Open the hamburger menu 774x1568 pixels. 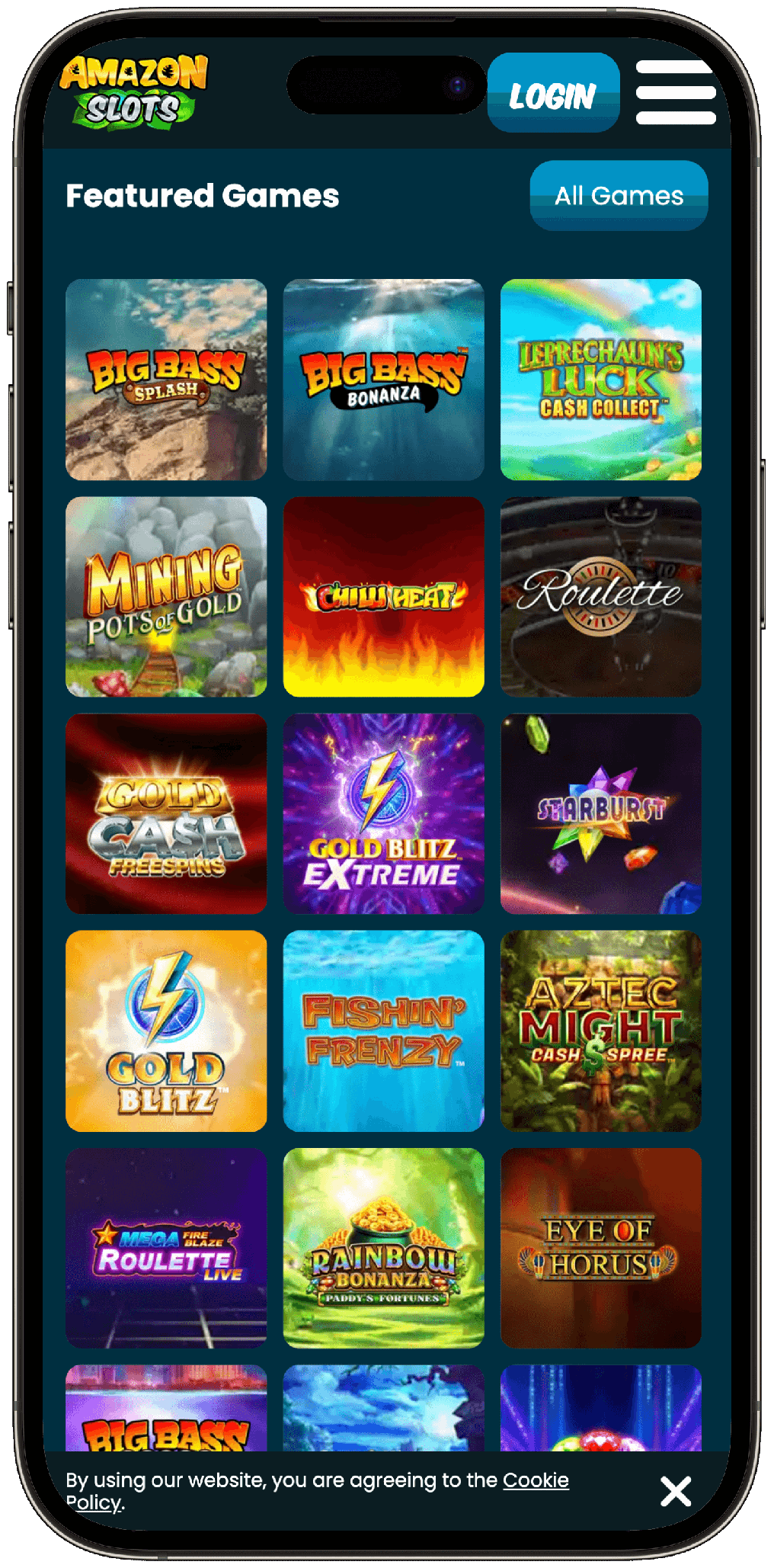(676, 93)
